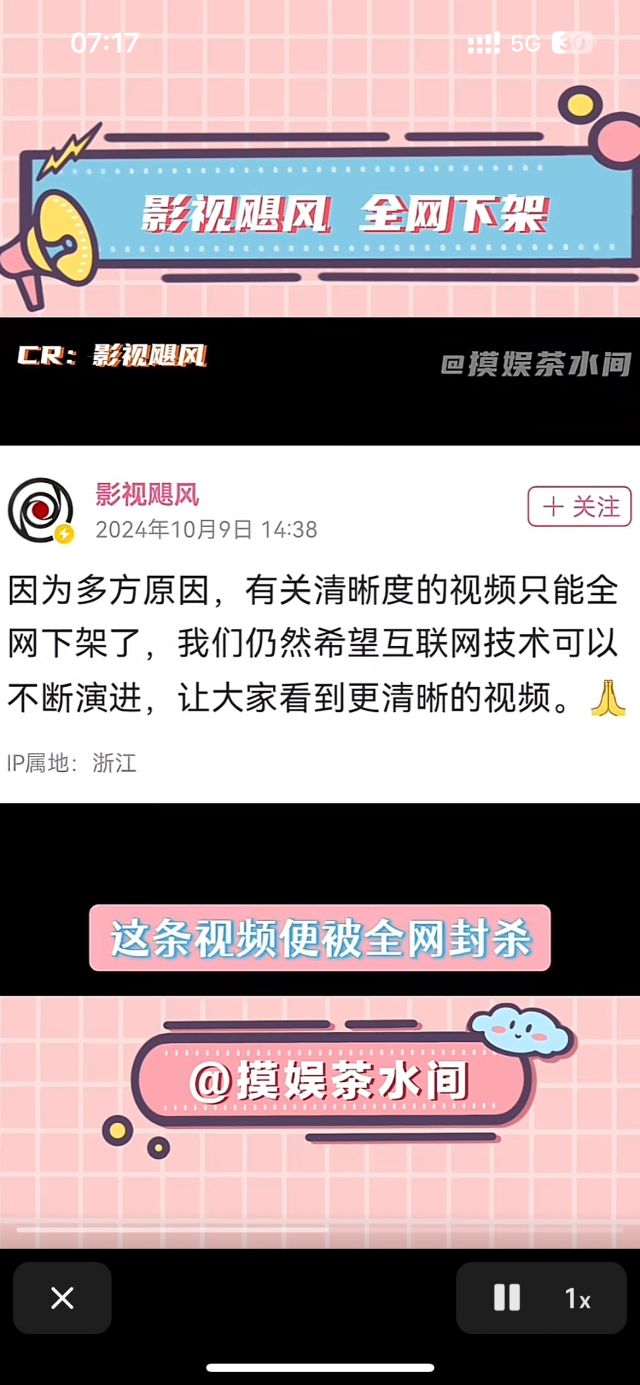The width and height of the screenshot is (640, 1385).
Task: Change the 1x playback speed
Action: click(578, 1298)
